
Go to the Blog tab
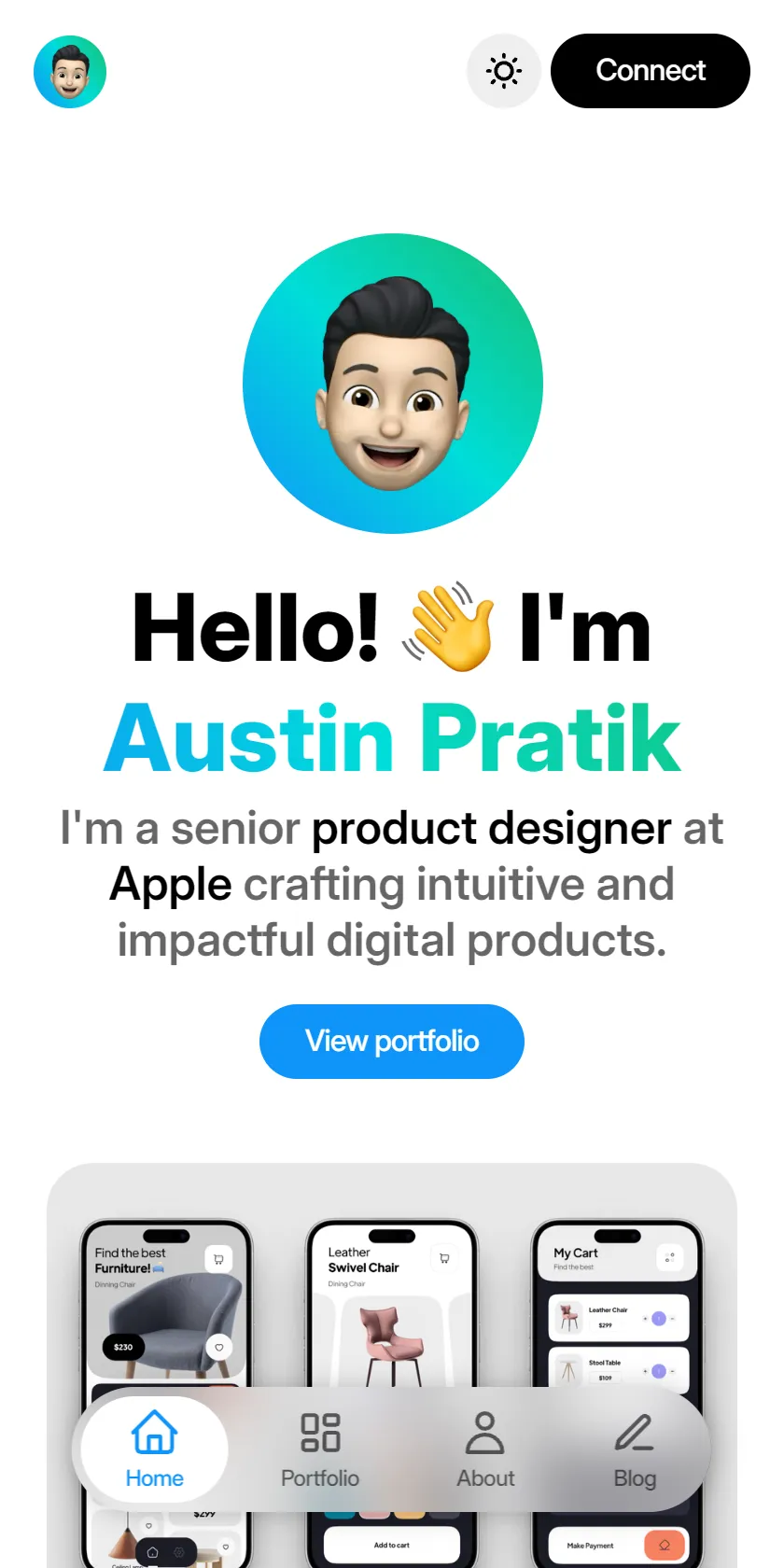[x=635, y=1449]
